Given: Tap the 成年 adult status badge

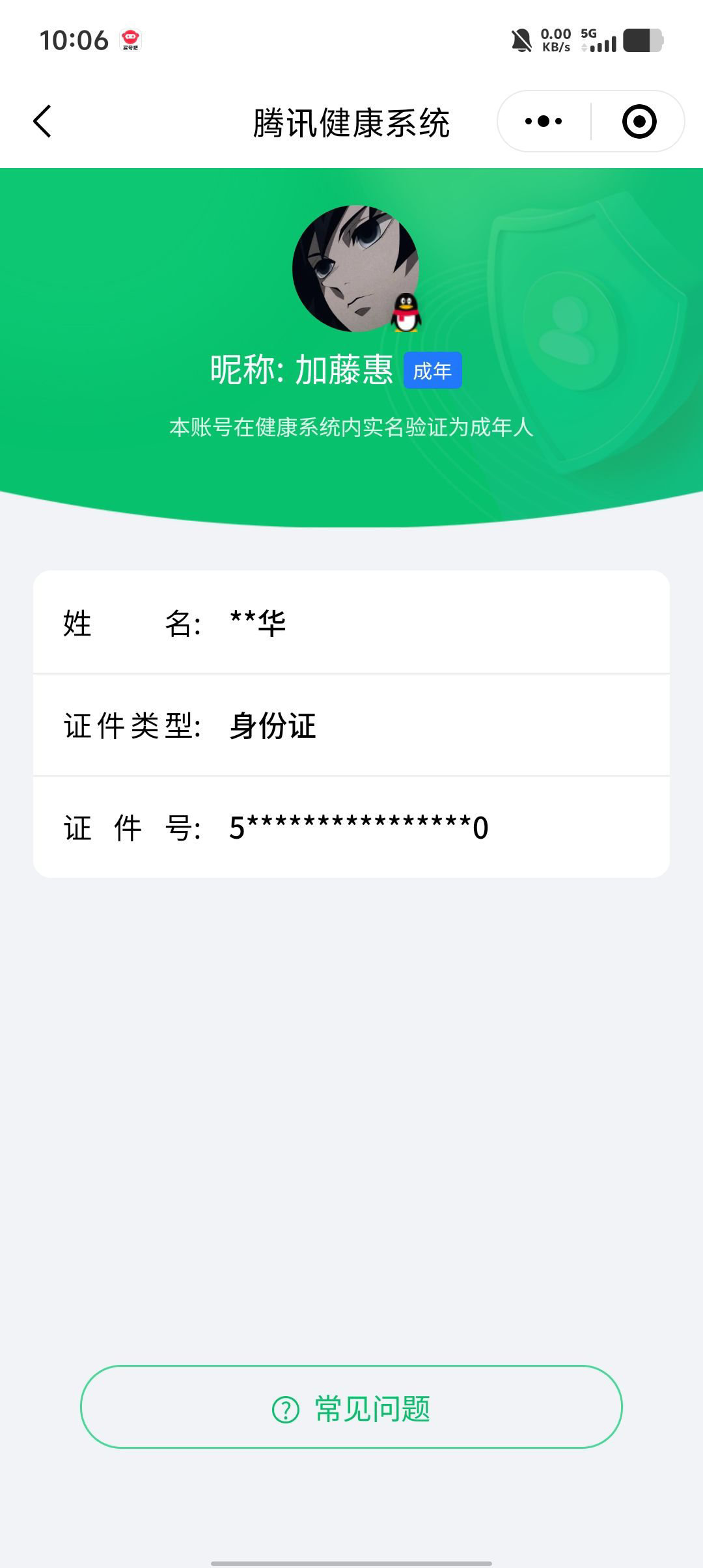Looking at the screenshot, I should pyautogui.click(x=434, y=369).
